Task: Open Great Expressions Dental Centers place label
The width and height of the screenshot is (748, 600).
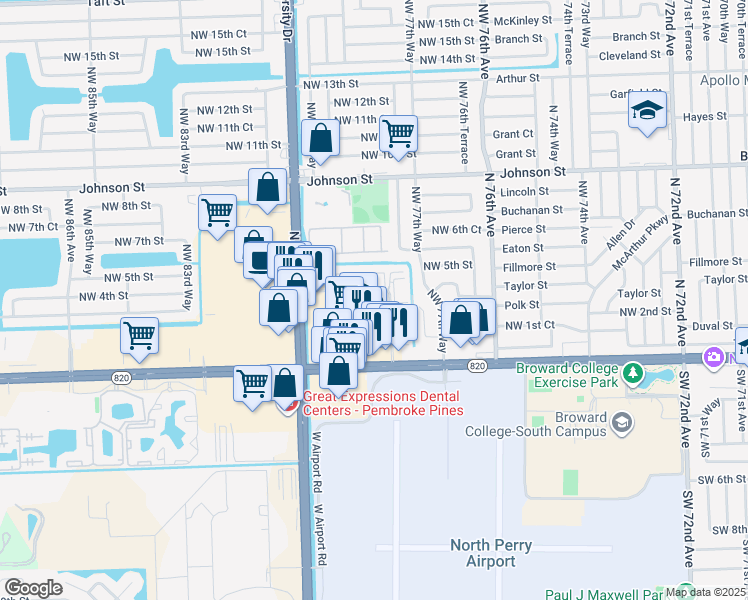Action: (x=383, y=403)
